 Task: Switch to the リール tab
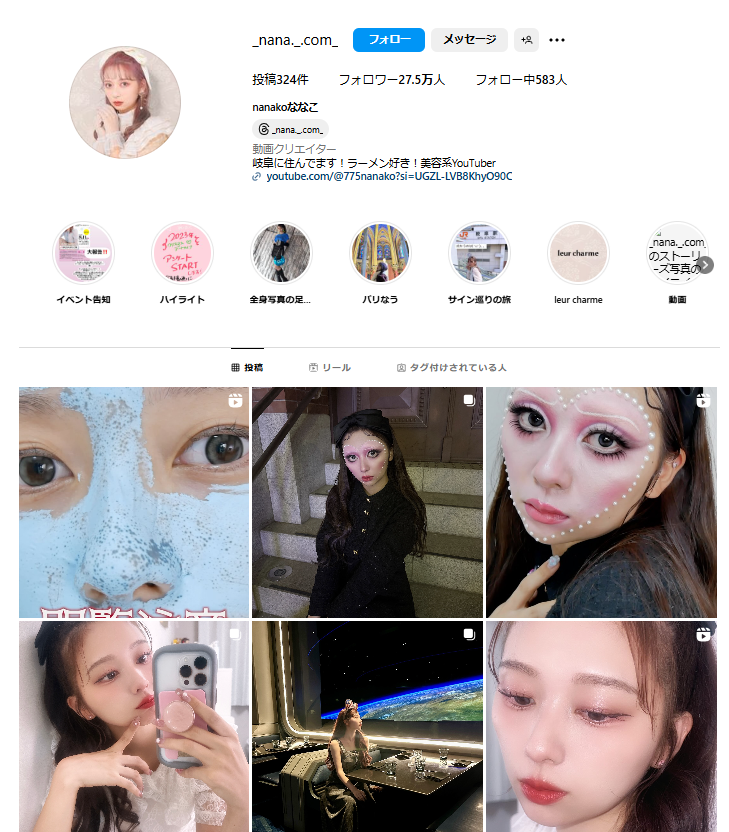point(330,367)
